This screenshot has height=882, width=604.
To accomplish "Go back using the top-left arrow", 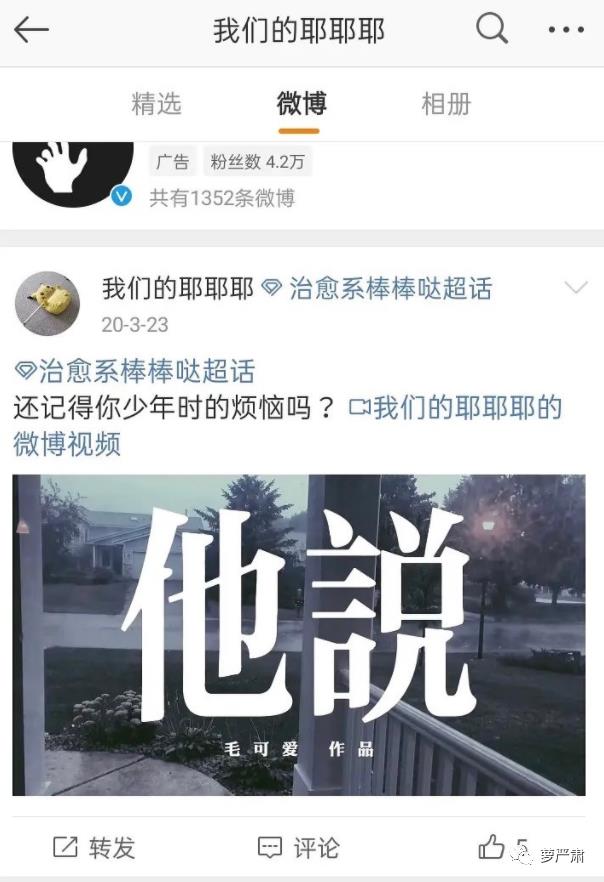I will tap(31, 30).
